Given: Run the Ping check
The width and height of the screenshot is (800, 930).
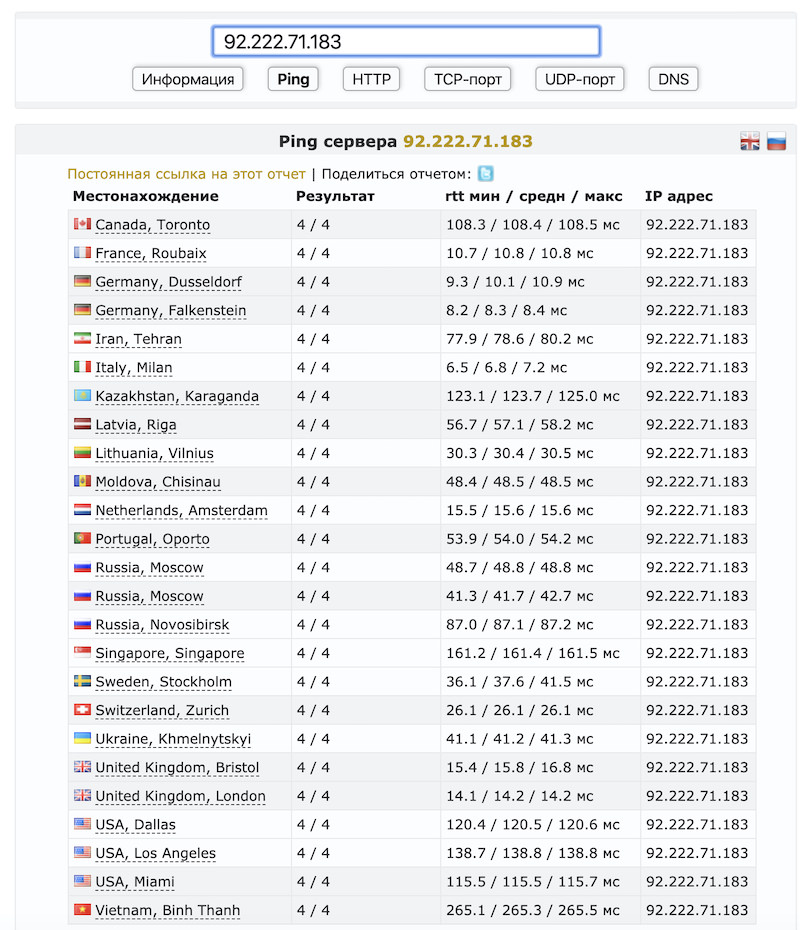Looking at the screenshot, I should (293, 79).
